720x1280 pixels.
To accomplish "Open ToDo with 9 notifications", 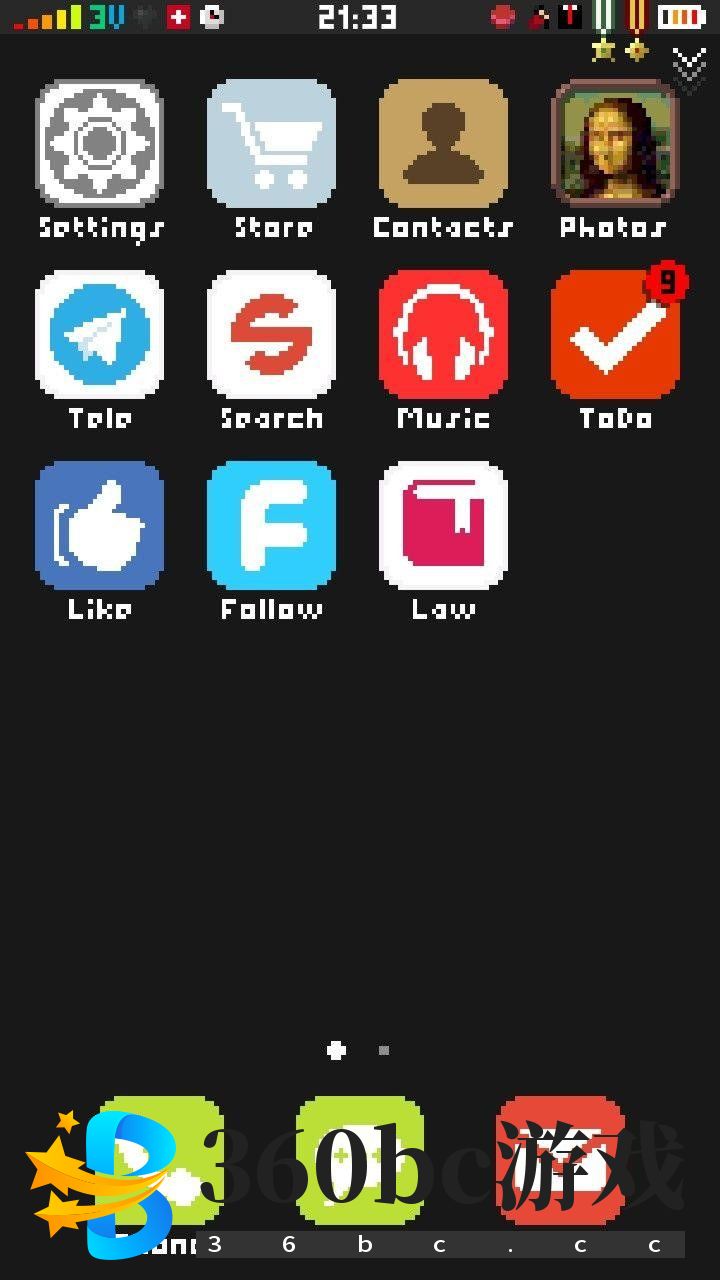I will 615,334.
